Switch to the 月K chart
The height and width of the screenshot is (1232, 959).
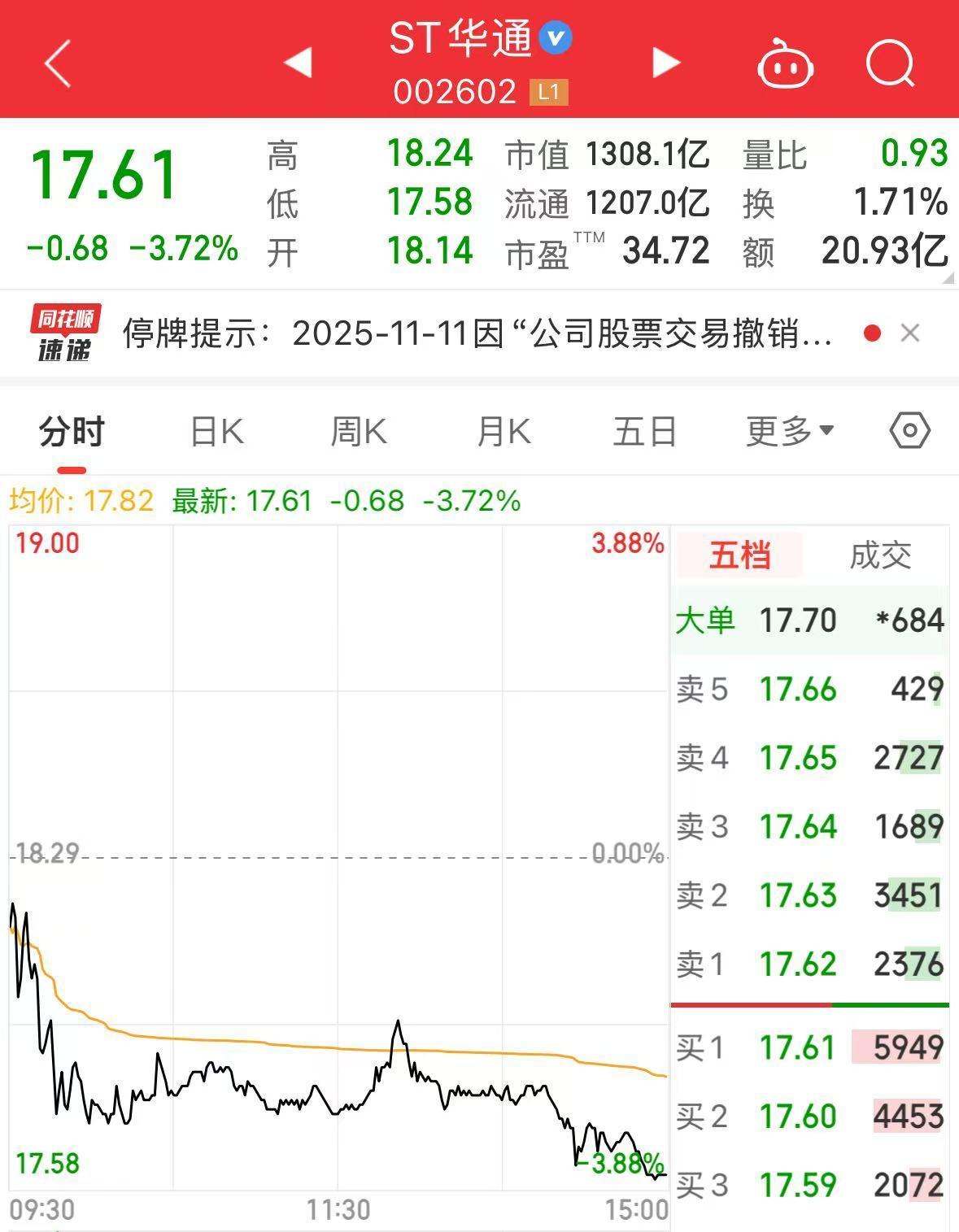click(x=503, y=431)
